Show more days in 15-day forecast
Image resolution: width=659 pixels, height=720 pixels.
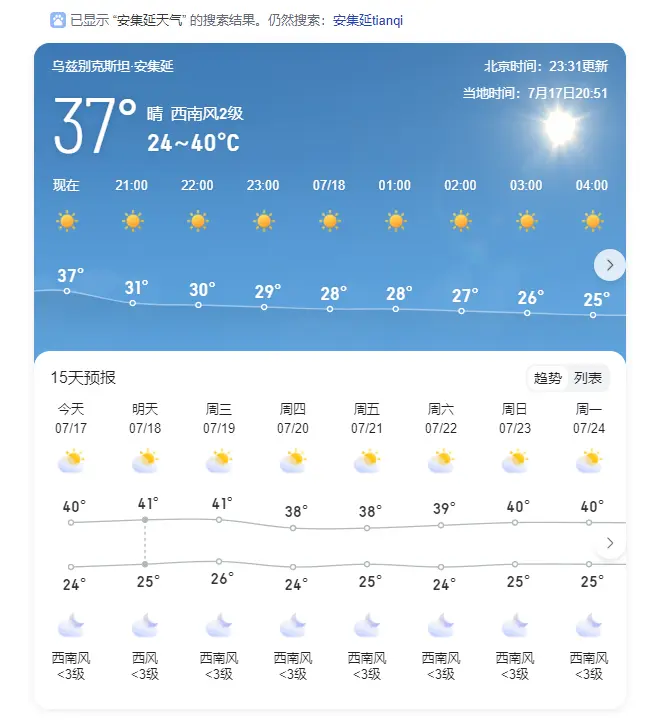pyautogui.click(x=609, y=544)
